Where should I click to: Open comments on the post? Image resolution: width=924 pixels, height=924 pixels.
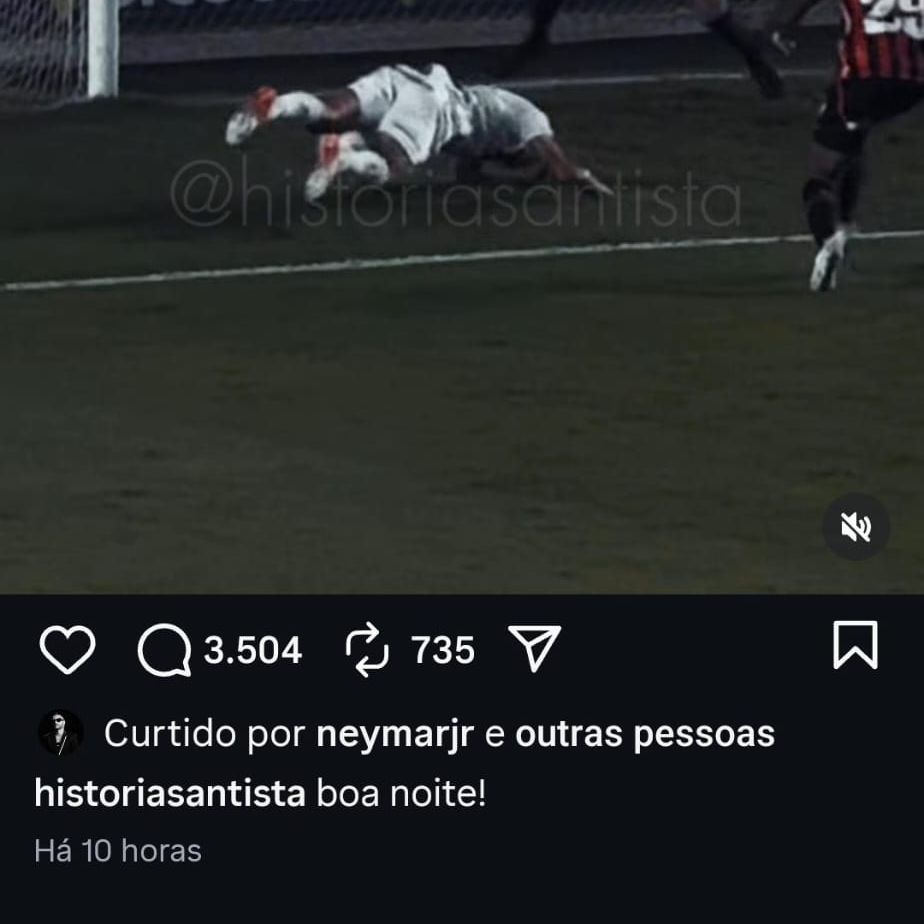pos(165,651)
